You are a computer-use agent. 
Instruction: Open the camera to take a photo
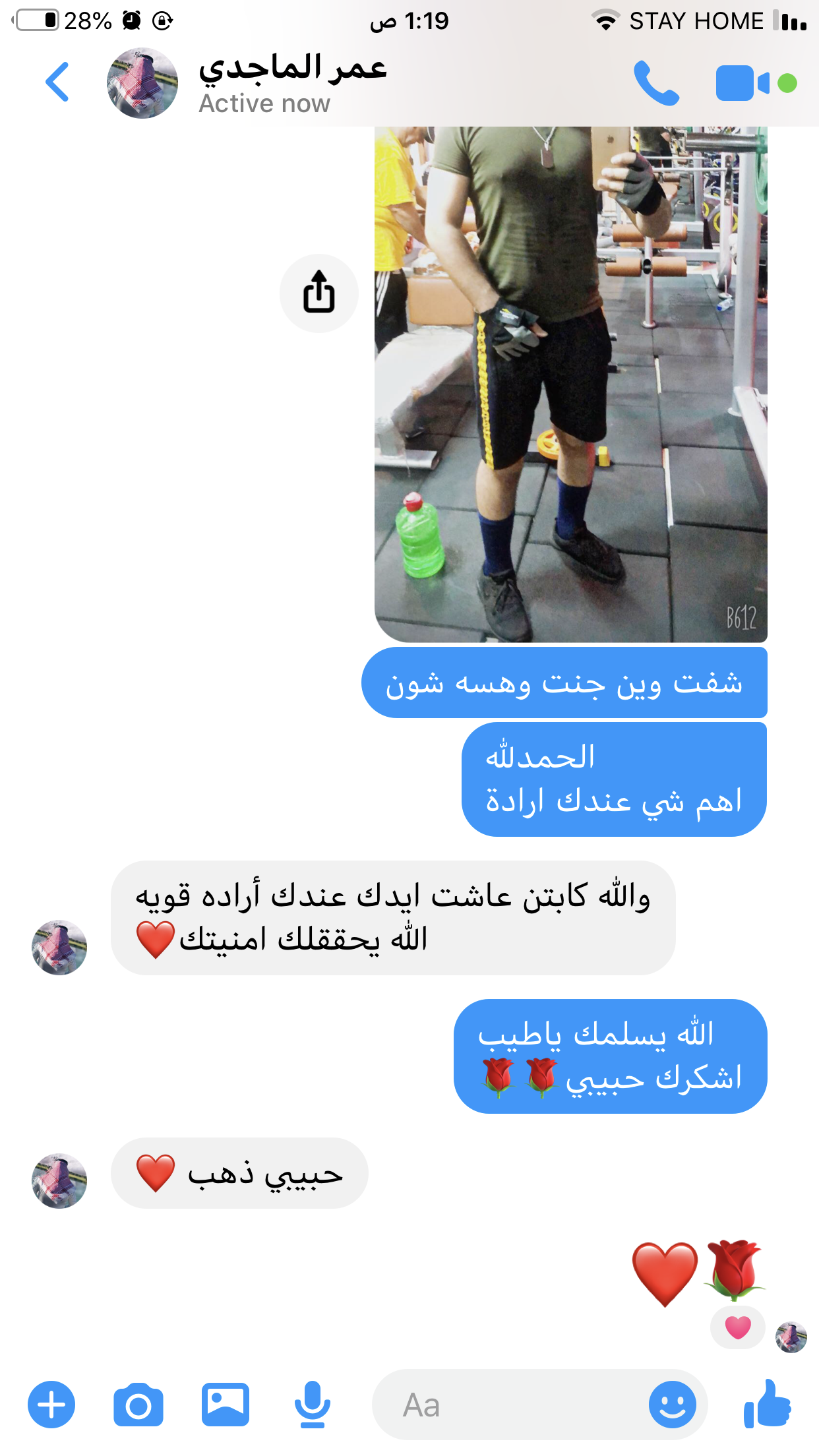(138, 1405)
